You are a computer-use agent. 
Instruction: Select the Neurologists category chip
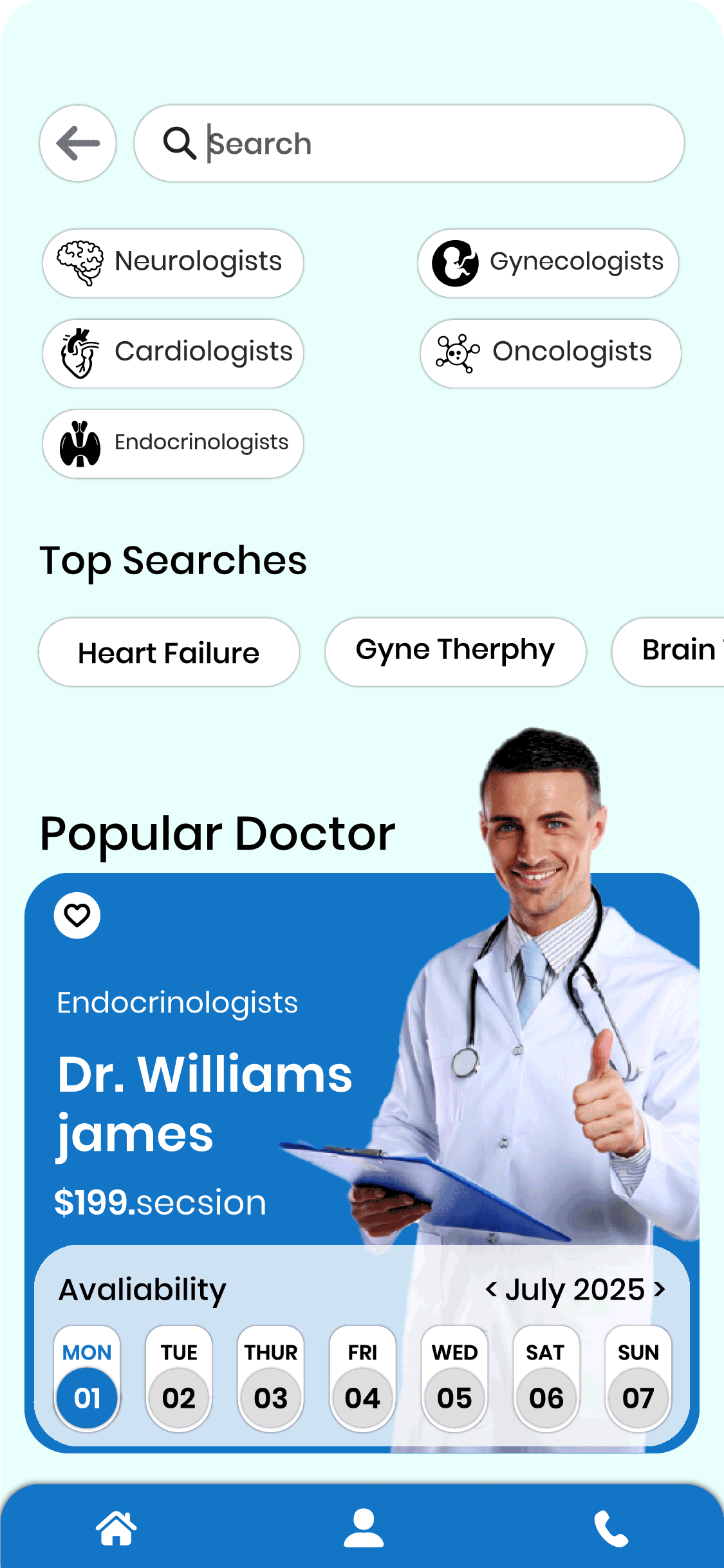(x=172, y=263)
